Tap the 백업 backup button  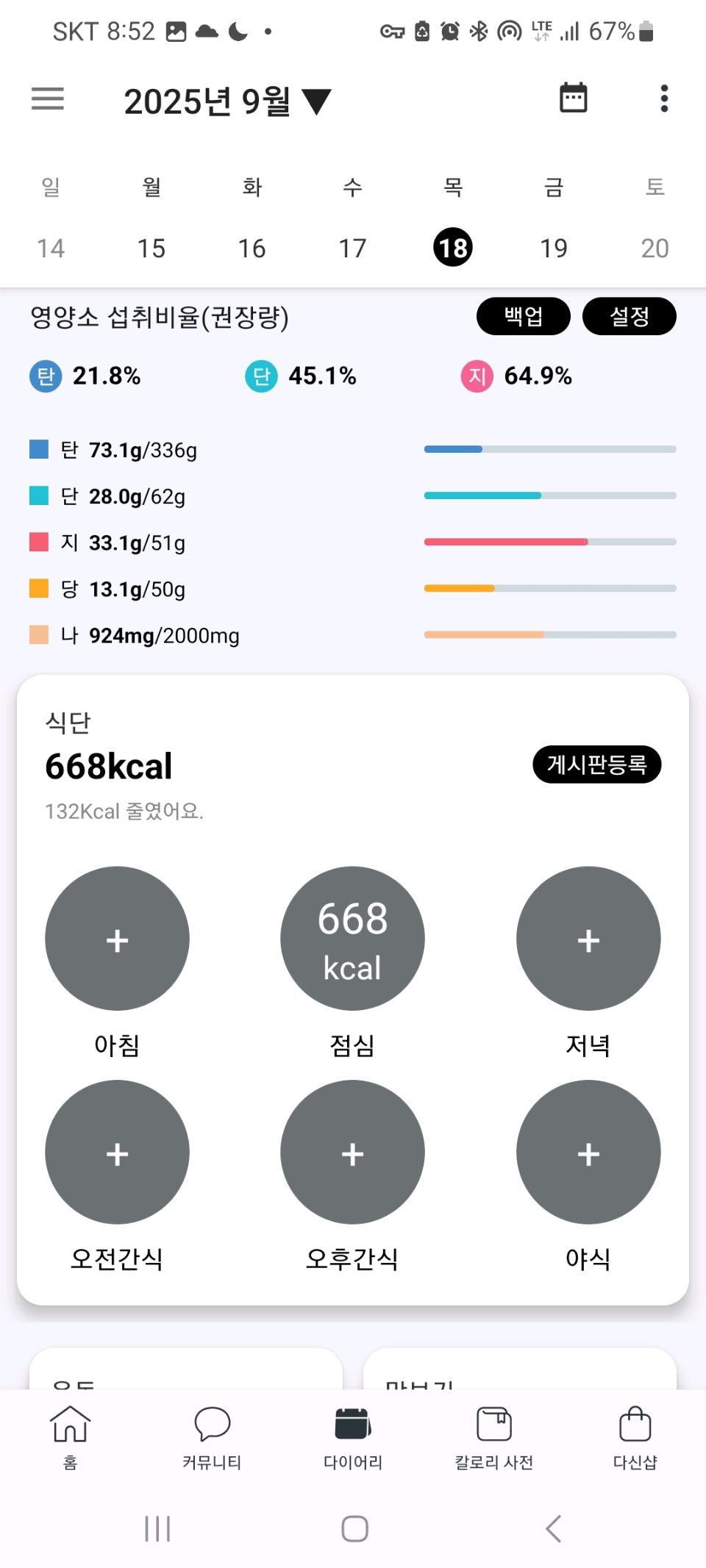(x=523, y=316)
